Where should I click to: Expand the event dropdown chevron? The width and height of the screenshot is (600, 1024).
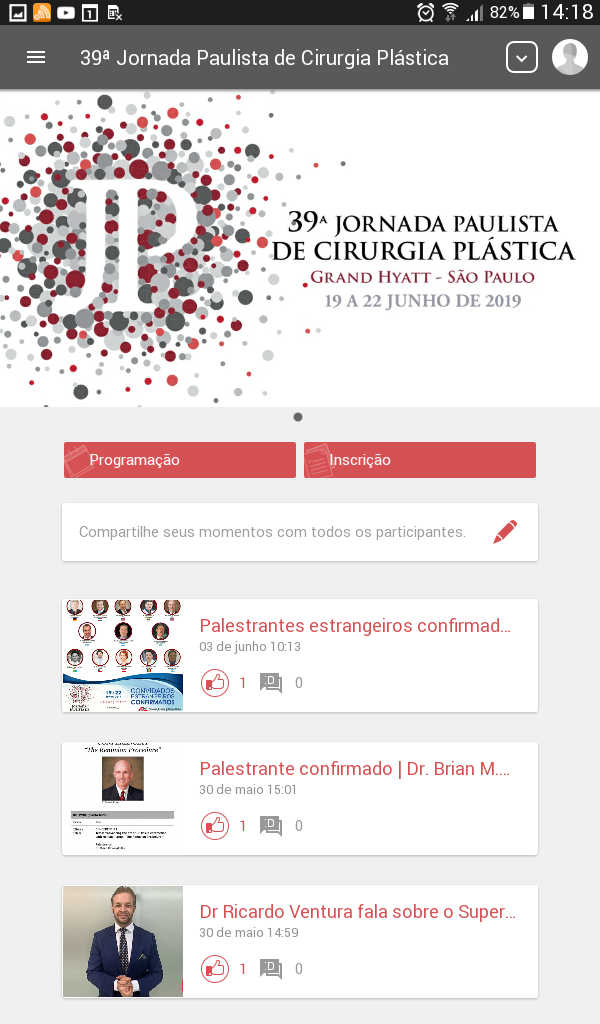[x=522, y=57]
